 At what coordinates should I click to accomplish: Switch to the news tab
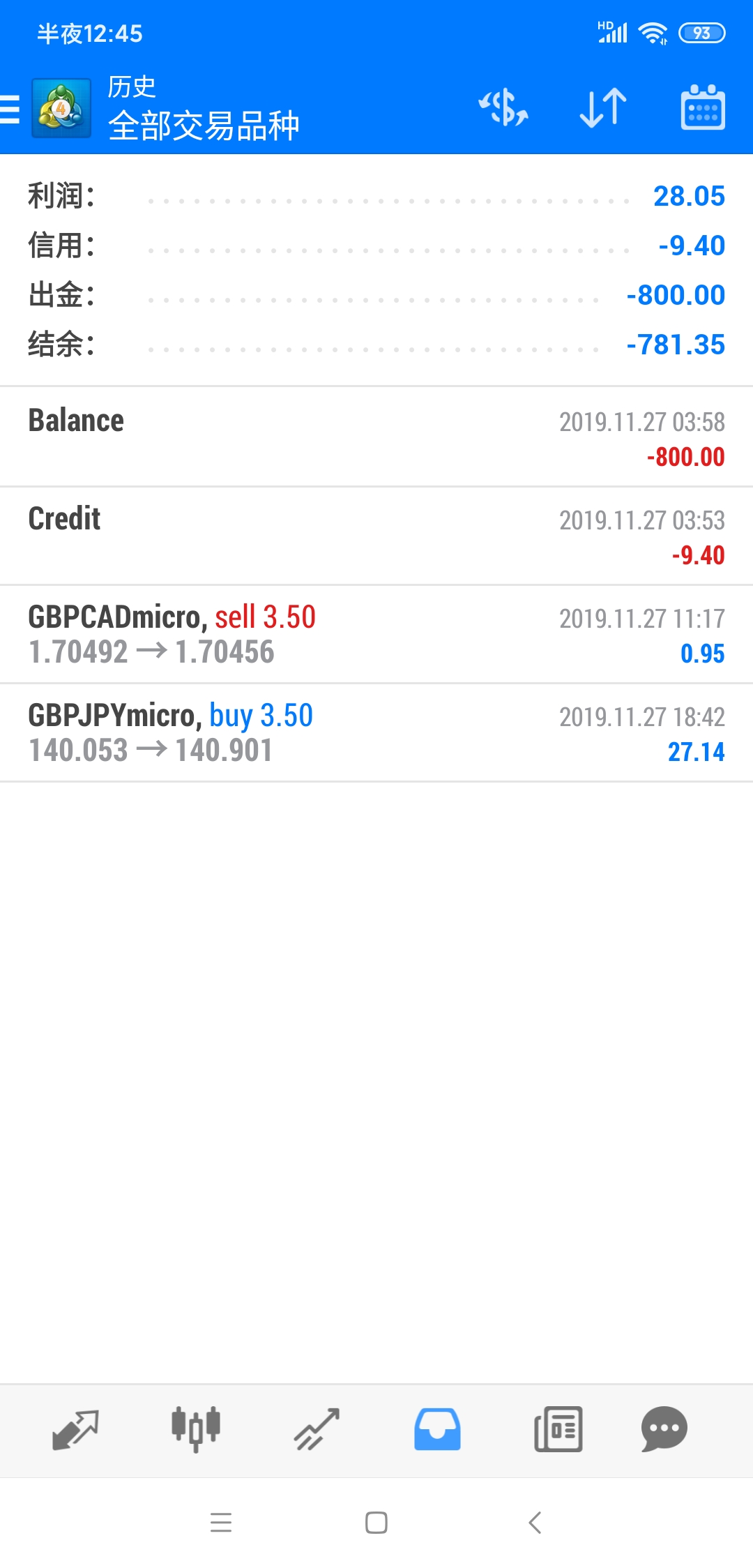pyautogui.click(x=558, y=1429)
